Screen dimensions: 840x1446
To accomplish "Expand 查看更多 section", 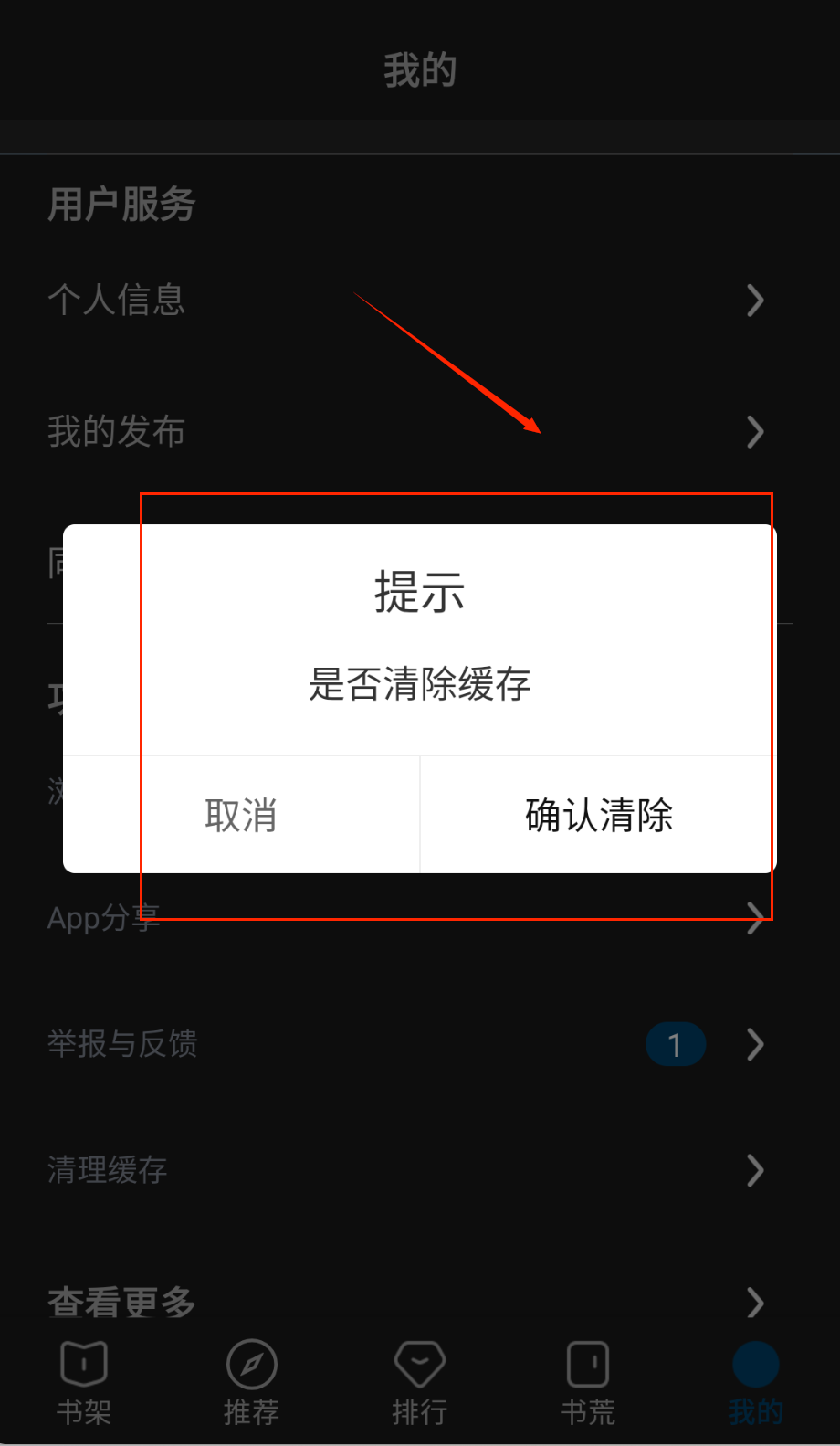I will tap(406, 1302).
